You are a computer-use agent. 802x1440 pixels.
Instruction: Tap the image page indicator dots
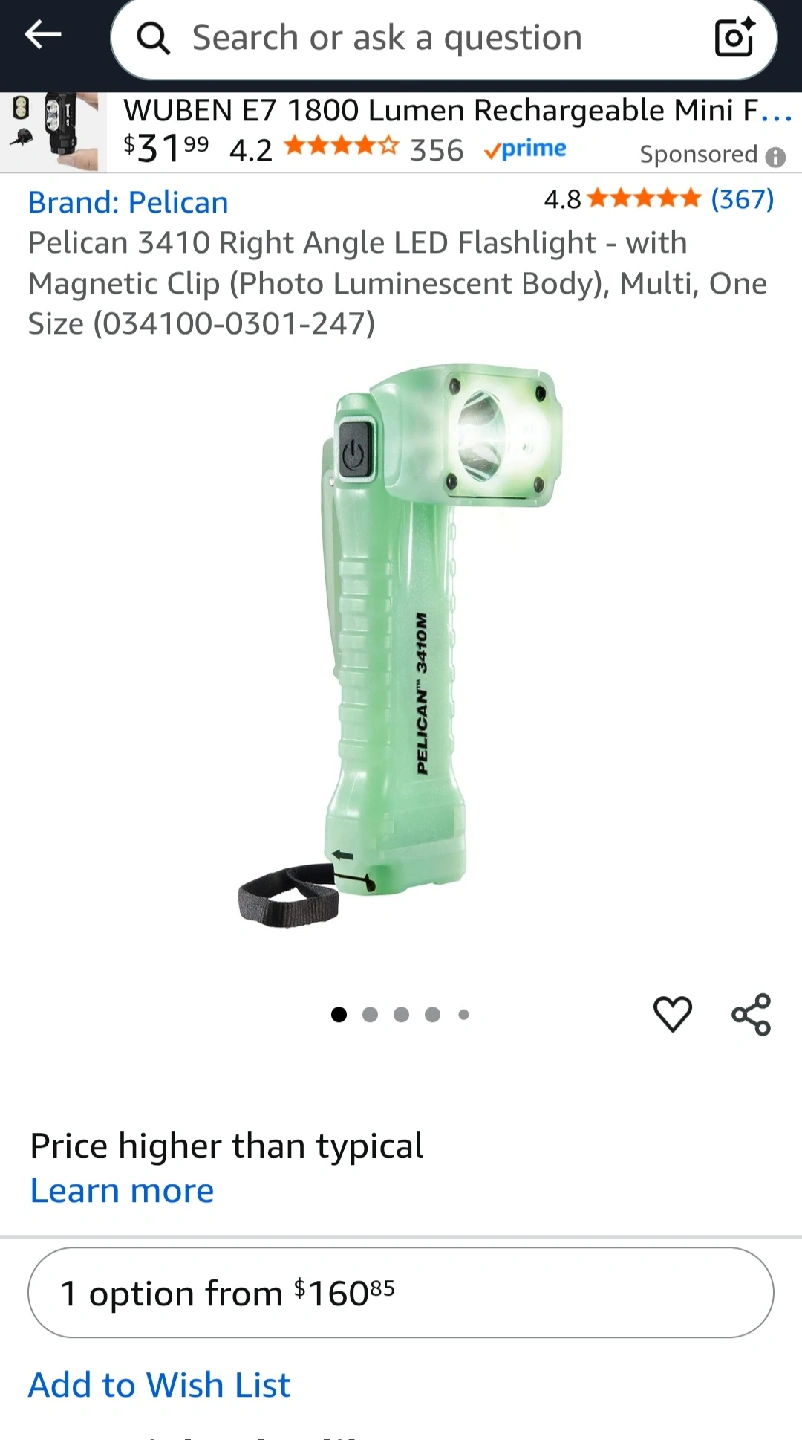click(400, 1015)
